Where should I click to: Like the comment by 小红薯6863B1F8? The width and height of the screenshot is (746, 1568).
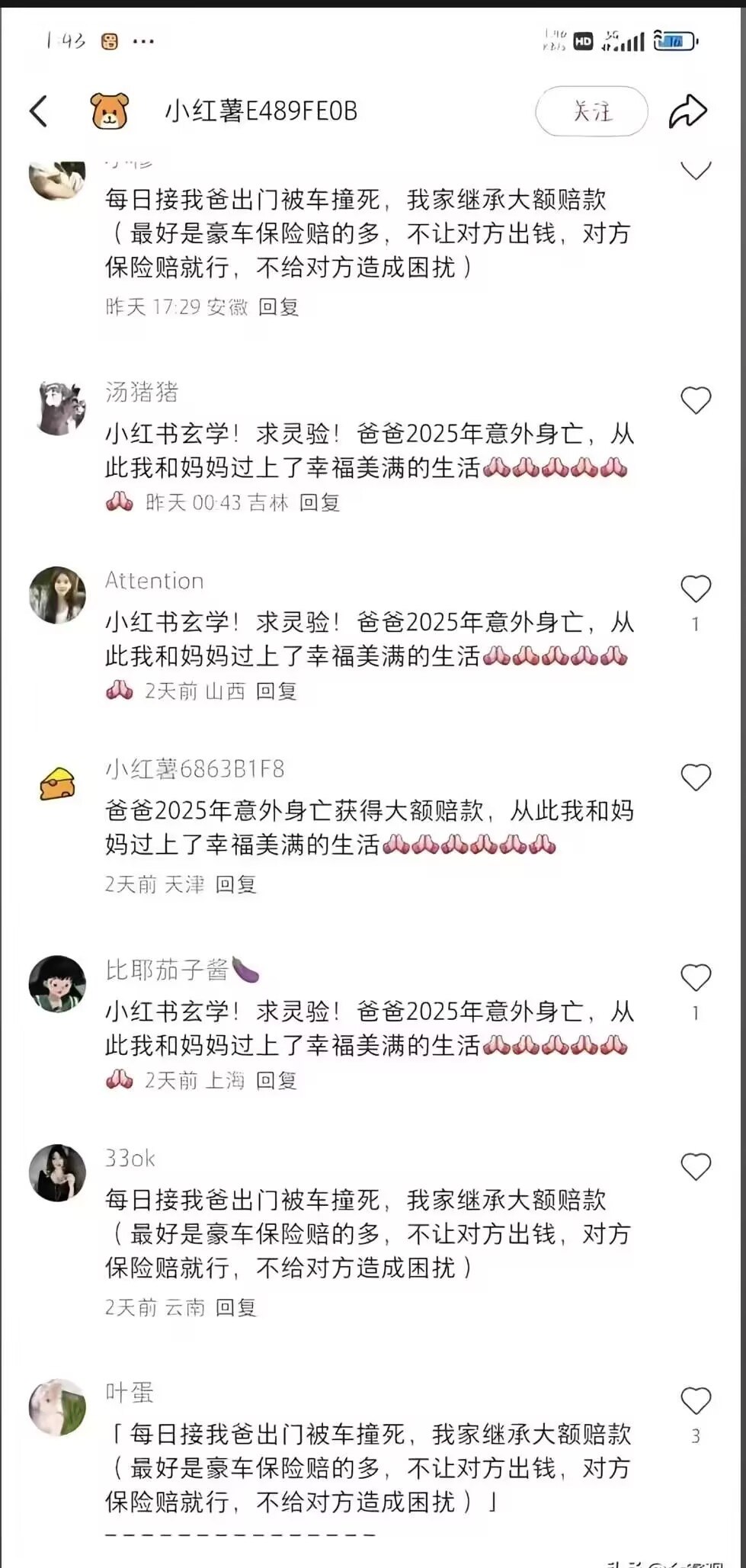click(x=695, y=778)
